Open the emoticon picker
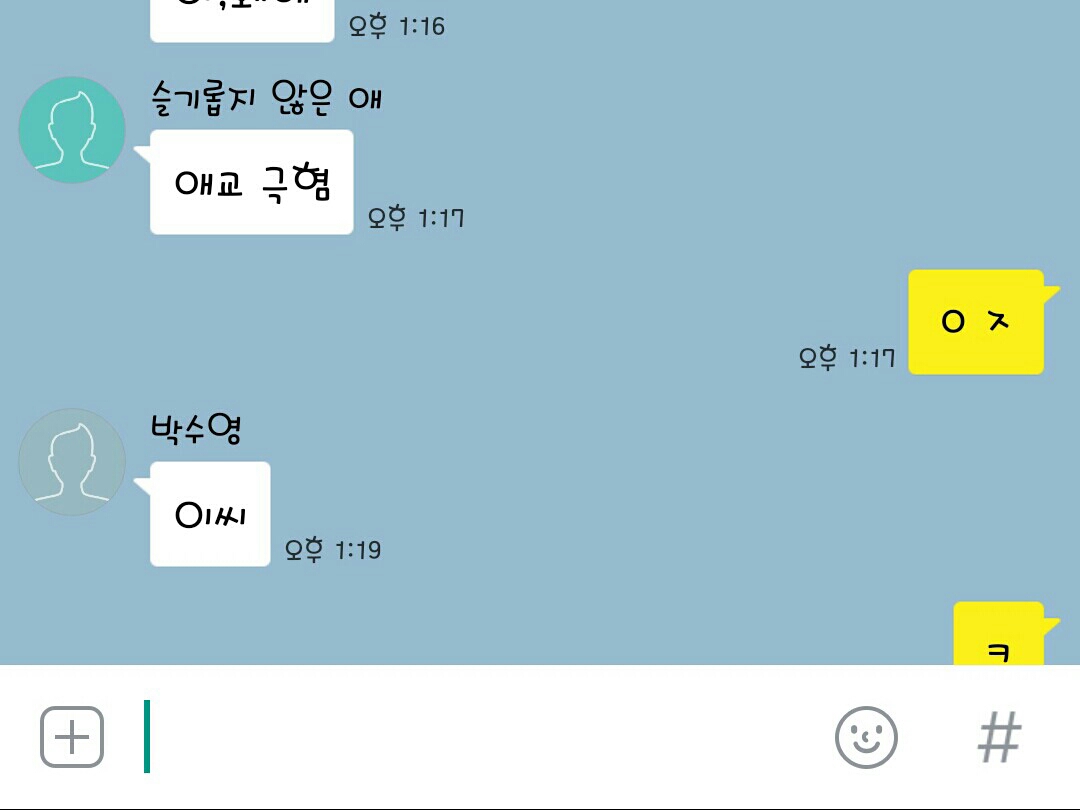Screen dimensions: 1080x810 tap(866, 737)
